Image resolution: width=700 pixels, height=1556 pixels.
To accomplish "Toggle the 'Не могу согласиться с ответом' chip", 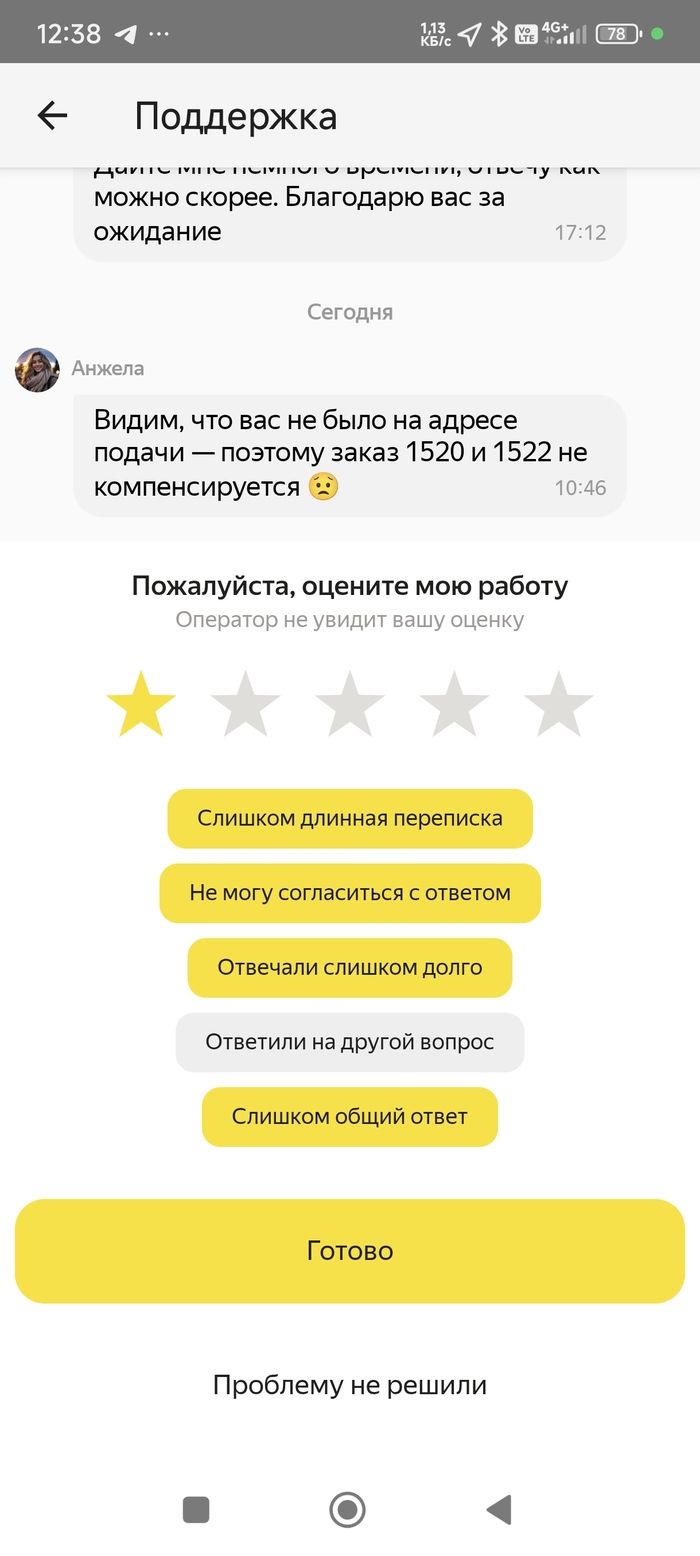I will pos(350,893).
